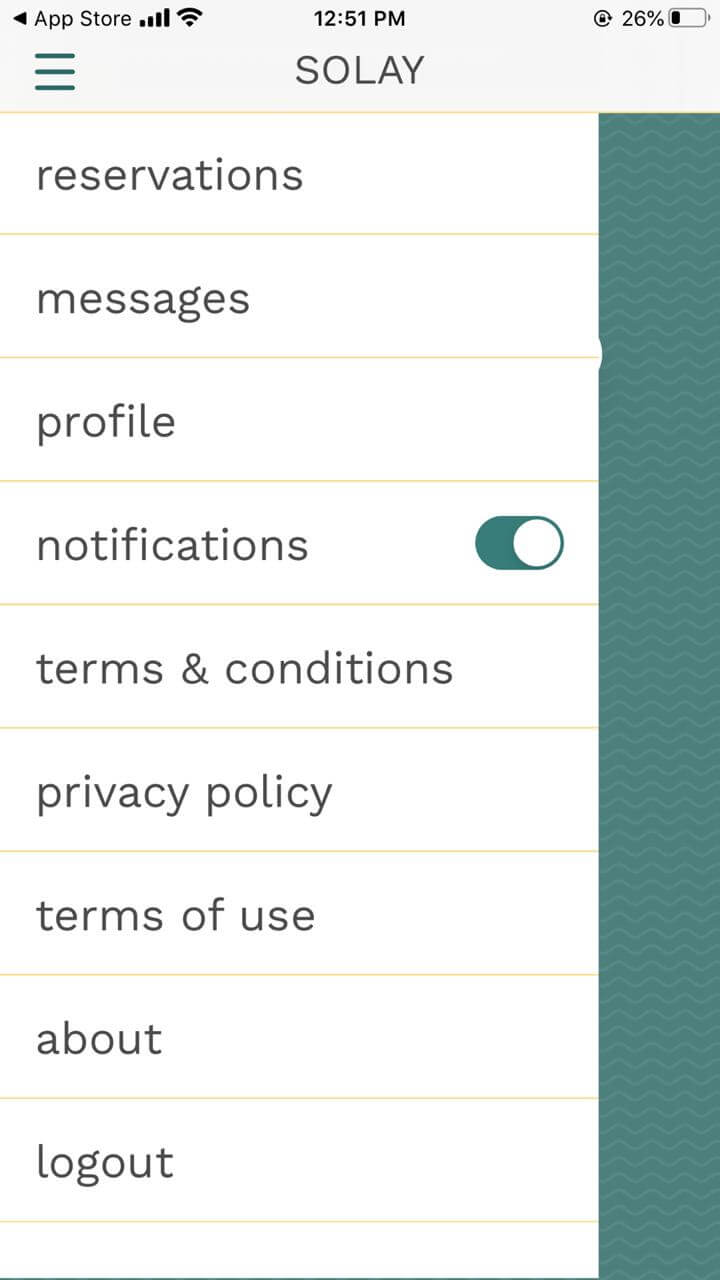
Task: Turn off the notifications switch
Action: click(519, 543)
